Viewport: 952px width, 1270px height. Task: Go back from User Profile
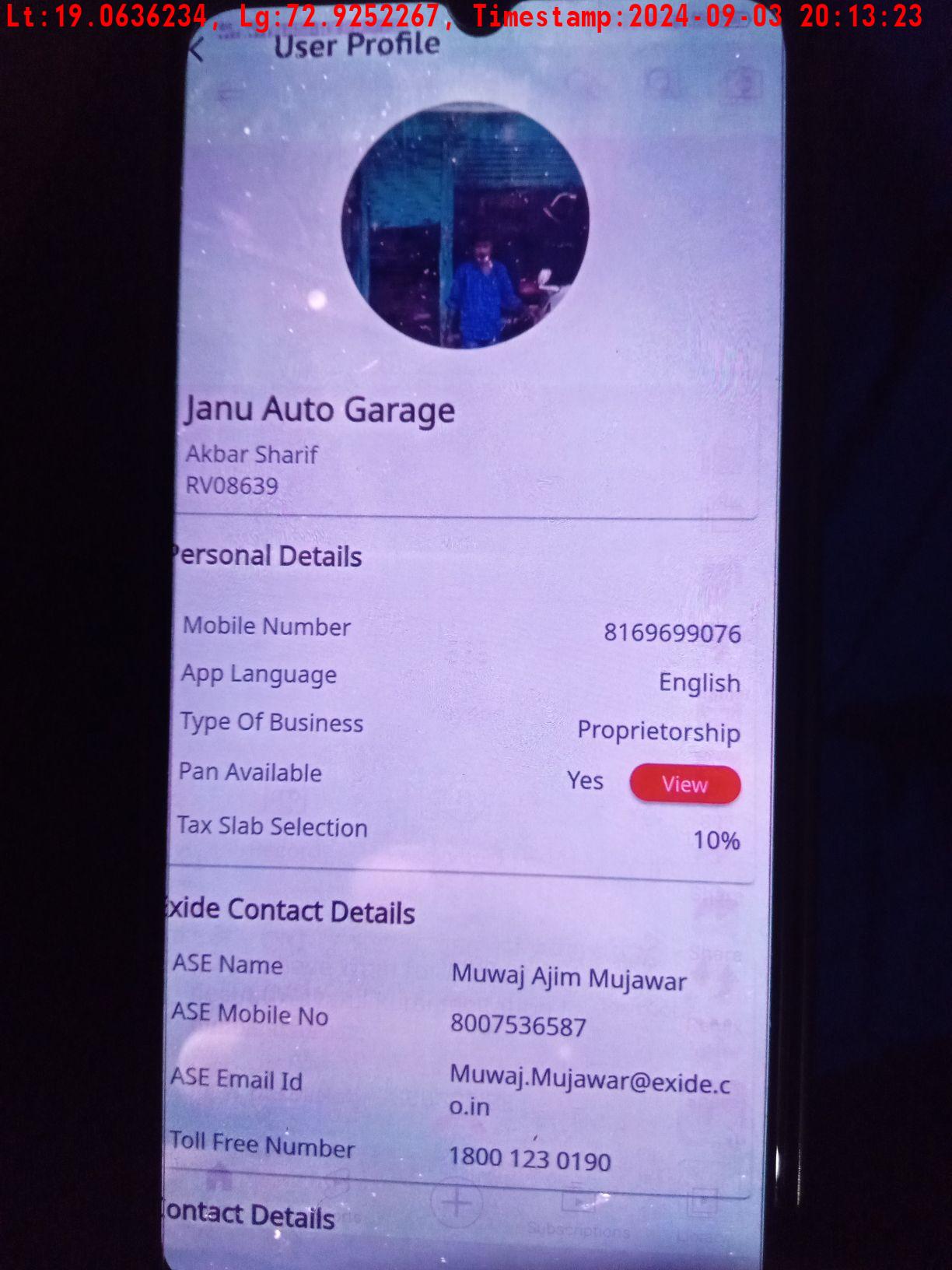click(x=197, y=51)
